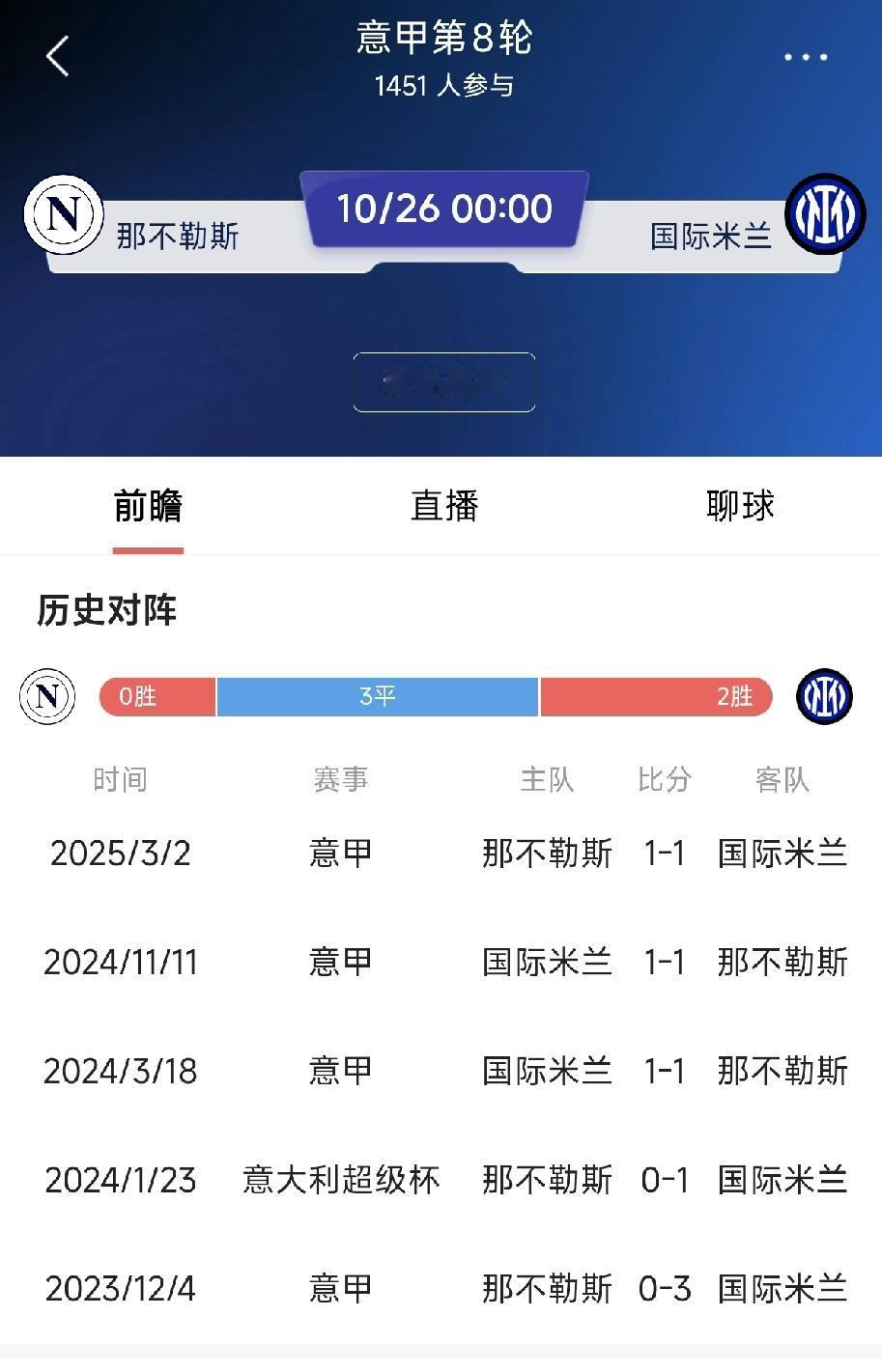Tap the 1451 人参与 participant count
The width and height of the screenshot is (882, 1372).
click(x=442, y=87)
